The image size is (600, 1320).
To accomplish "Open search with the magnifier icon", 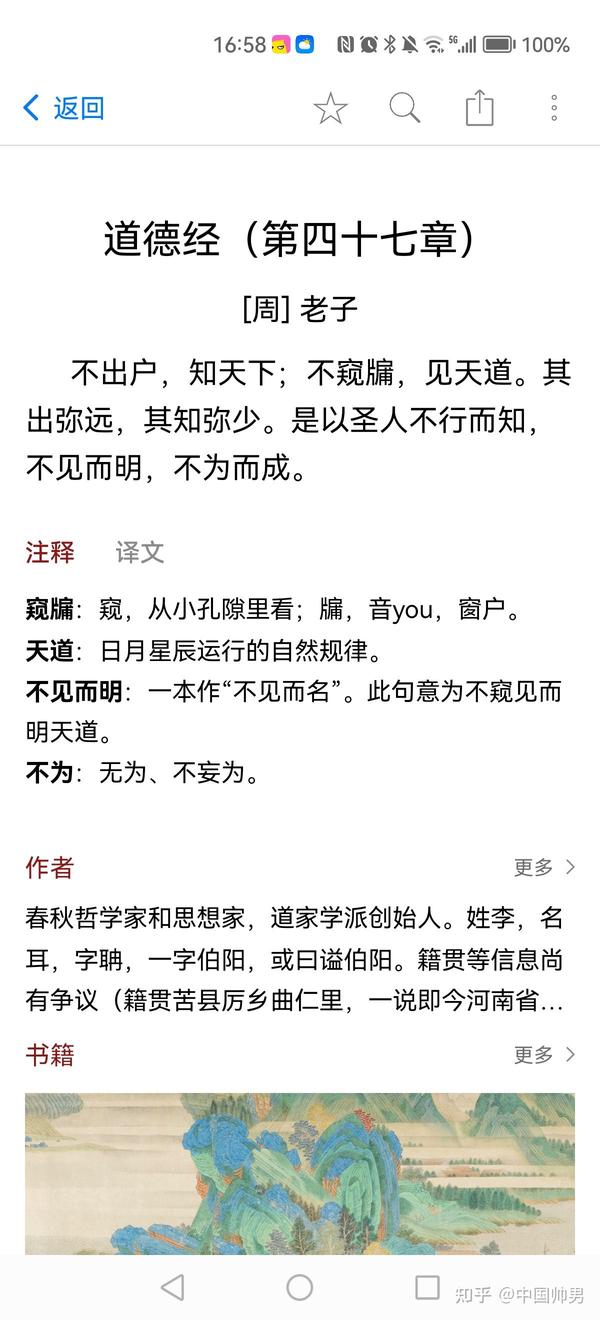I will (x=404, y=108).
